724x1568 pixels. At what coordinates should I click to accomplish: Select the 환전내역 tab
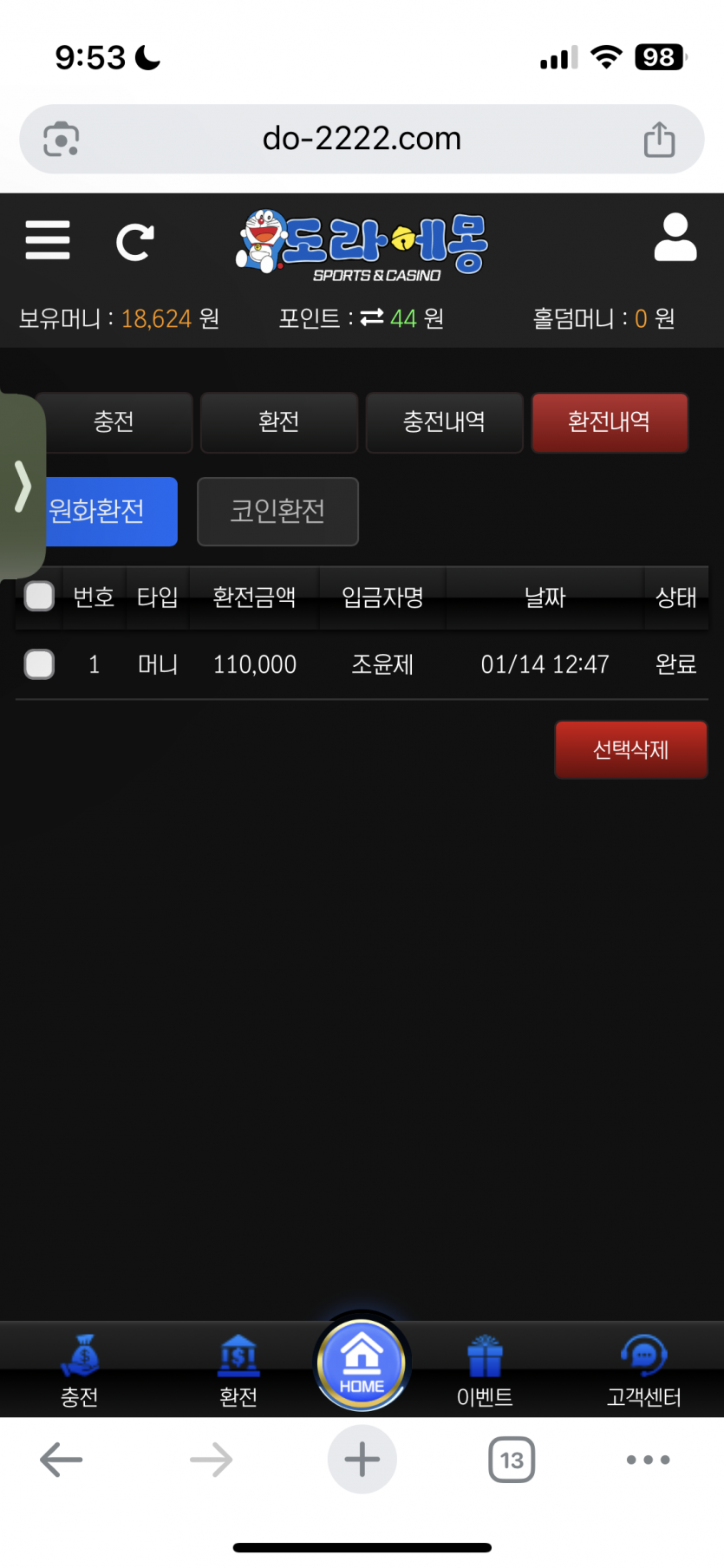pos(610,422)
